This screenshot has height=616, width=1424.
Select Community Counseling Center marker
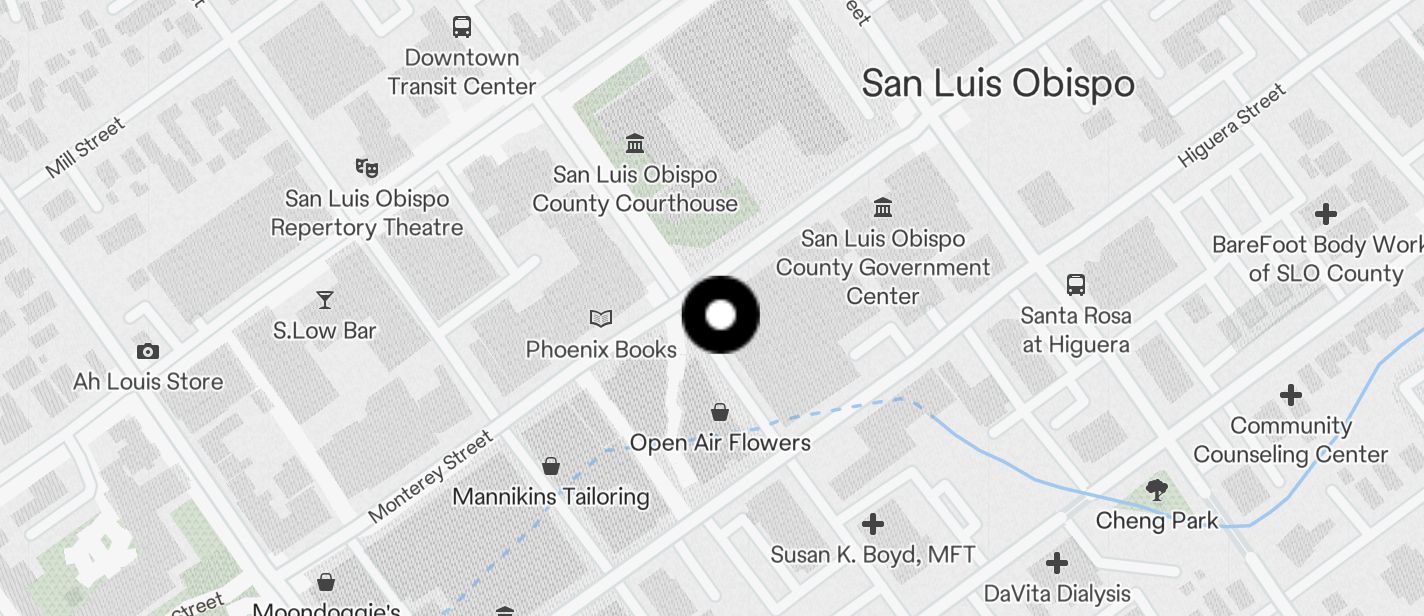(1291, 395)
